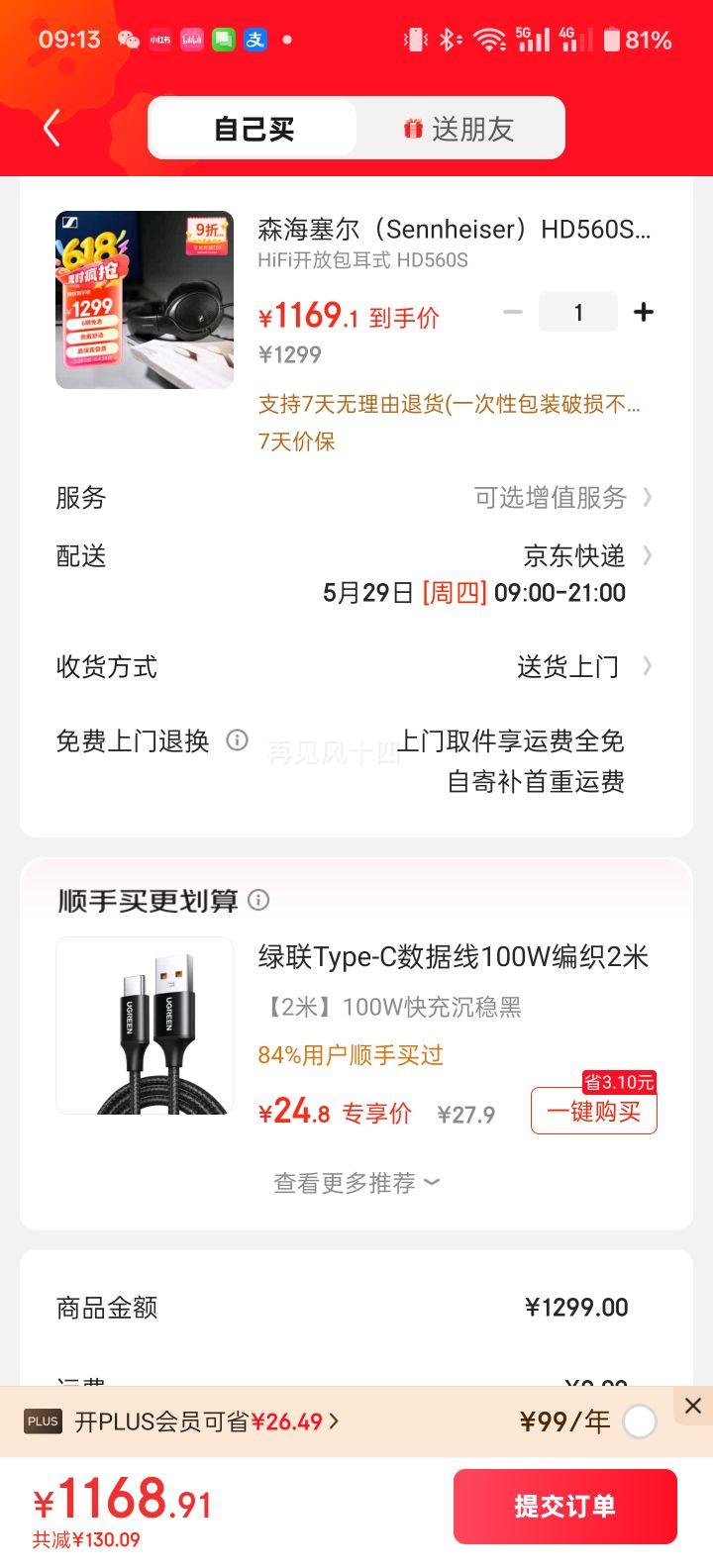Tap 一键购买 to buy the UGREEN cable
Image resolution: width=713 pixels, height=1568 pixels.
[x=593, y=1111]
